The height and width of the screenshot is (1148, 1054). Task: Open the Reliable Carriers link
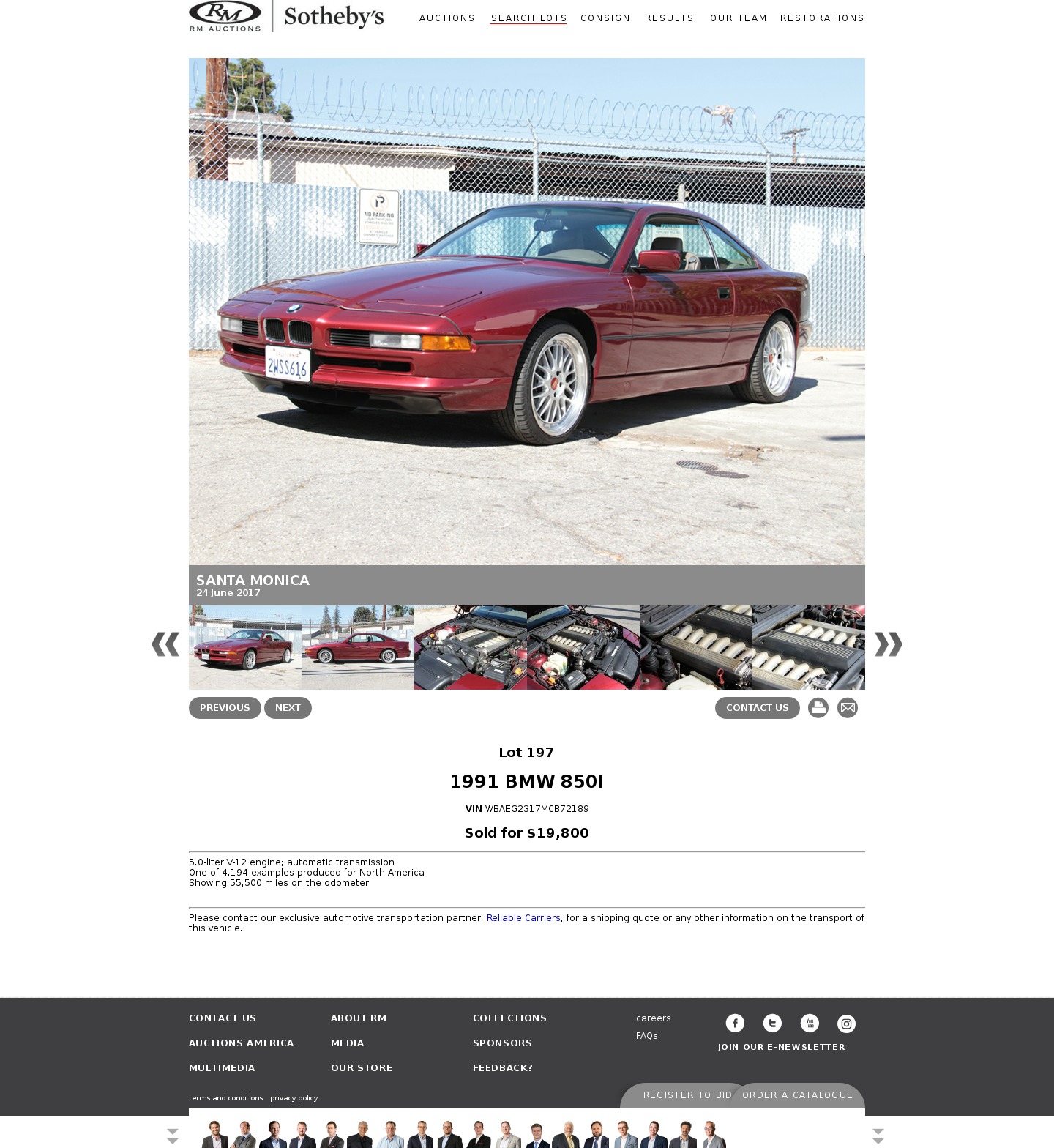(523, 918)
